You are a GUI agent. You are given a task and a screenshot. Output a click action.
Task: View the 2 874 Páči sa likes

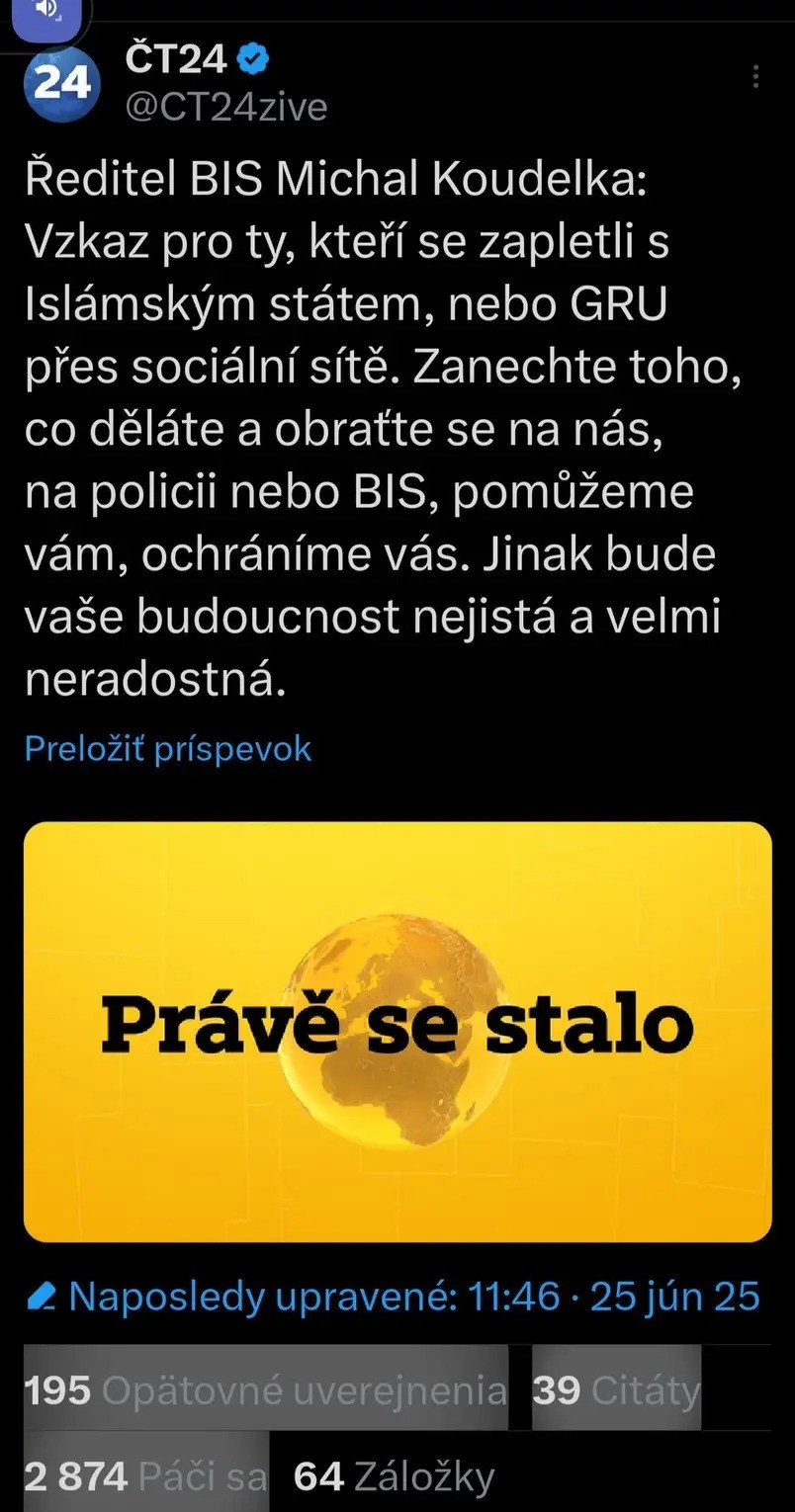click(x=145, y=1477)
